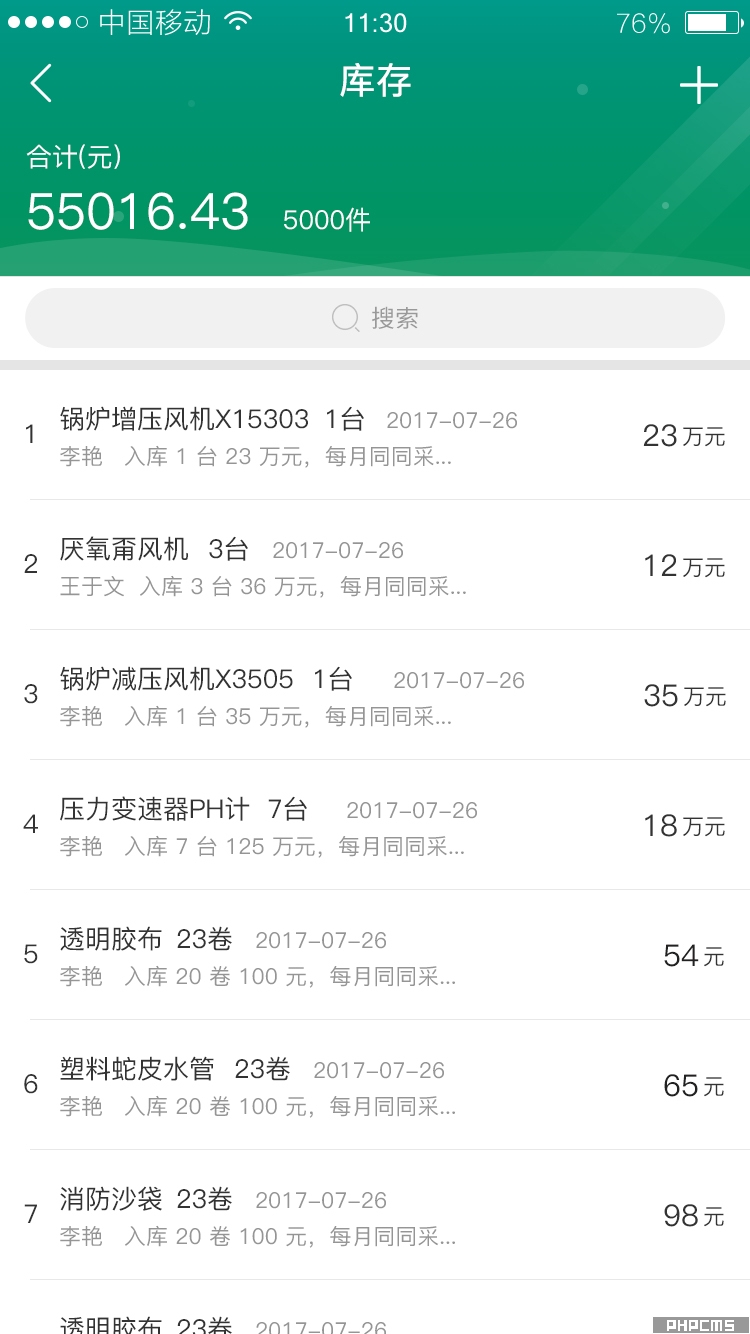The height and width of the screenshot is (1334, 750).
Task: Go back using the top-left arrow
Action: coord(41,84)
